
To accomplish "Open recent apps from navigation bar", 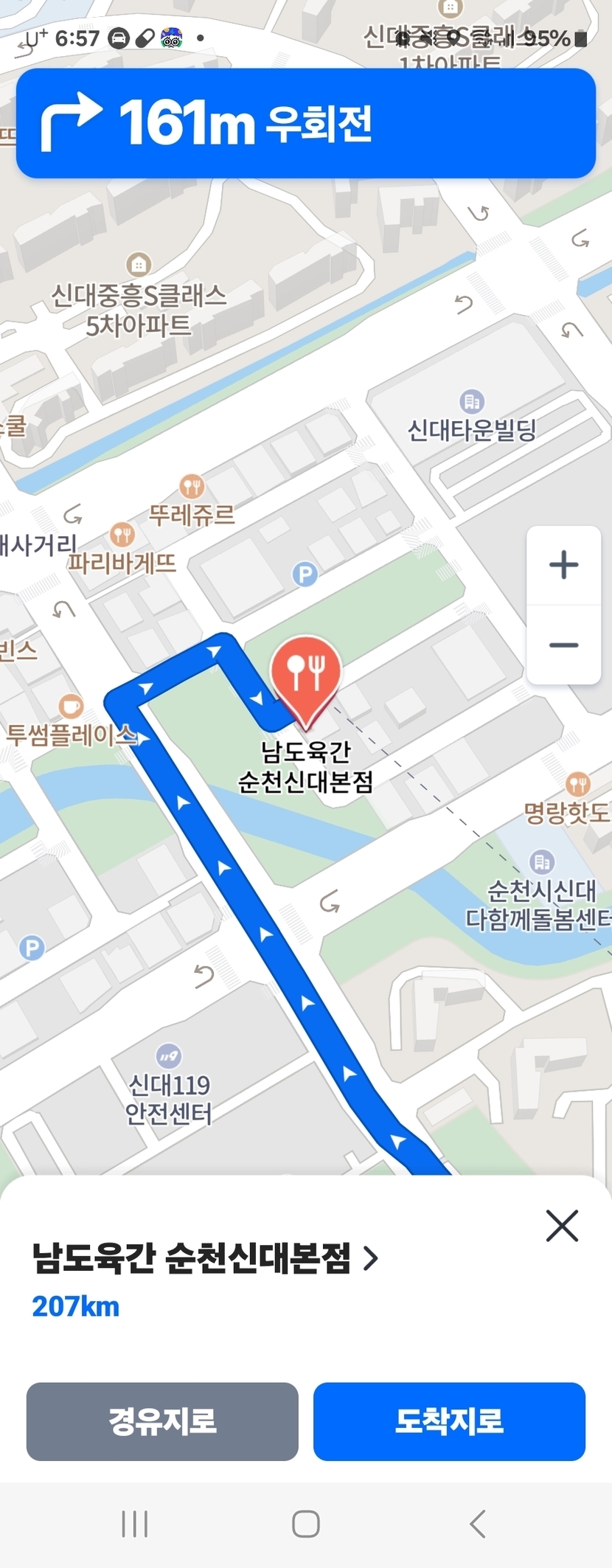I will click(x=134, y=1524).
